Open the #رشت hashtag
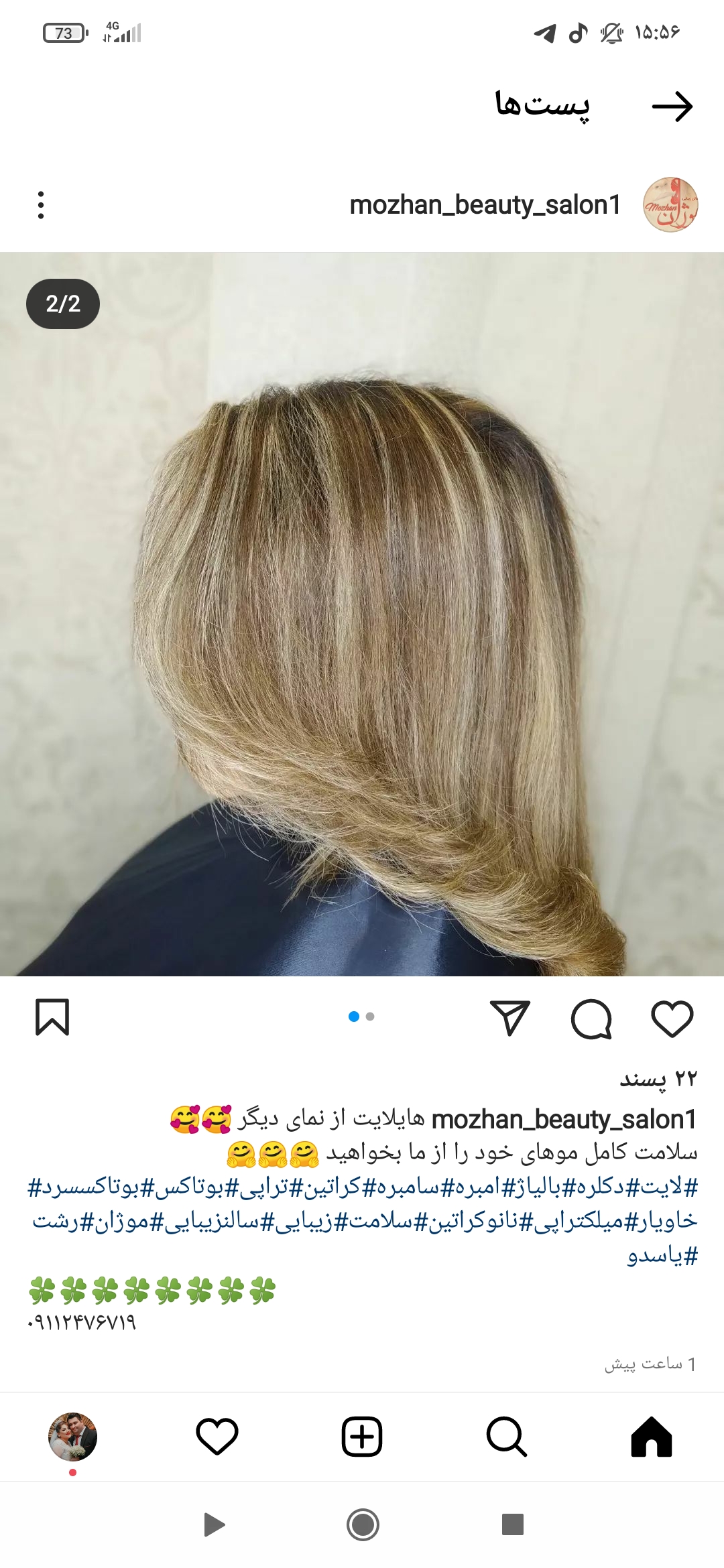The image size is (724, 1568). (x=56, y=1222)
